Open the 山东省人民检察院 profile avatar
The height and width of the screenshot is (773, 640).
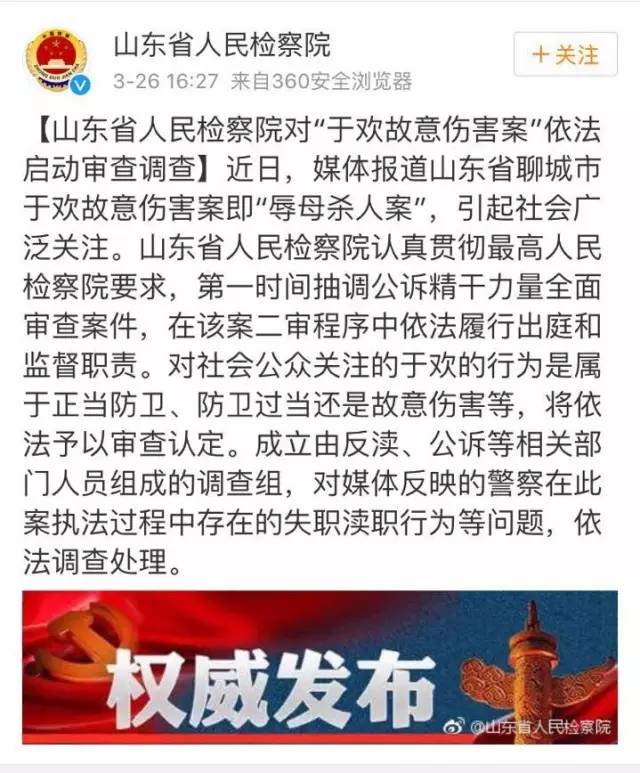(56, 58)
